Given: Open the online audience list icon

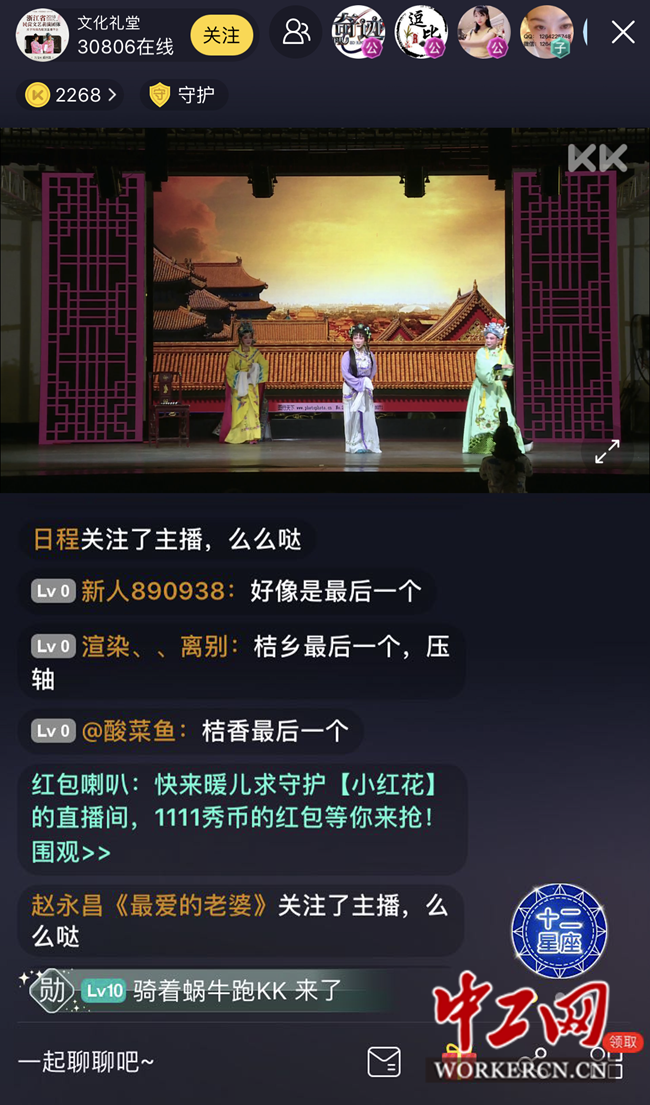Looking at the screenshot, I should pyautogui.click(x=296, y=33).
